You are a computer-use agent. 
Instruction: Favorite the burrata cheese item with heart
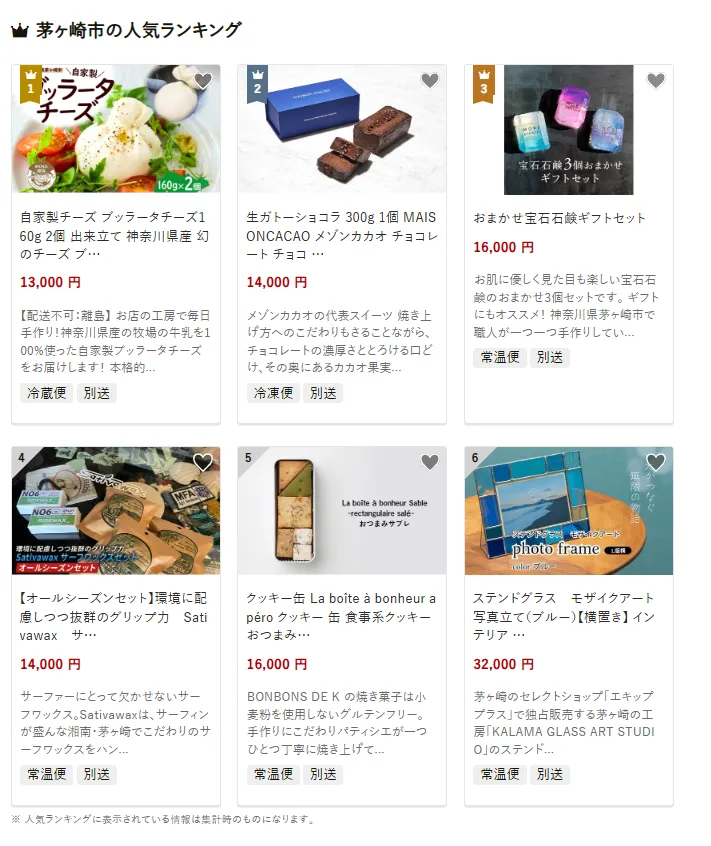point(203,81)
